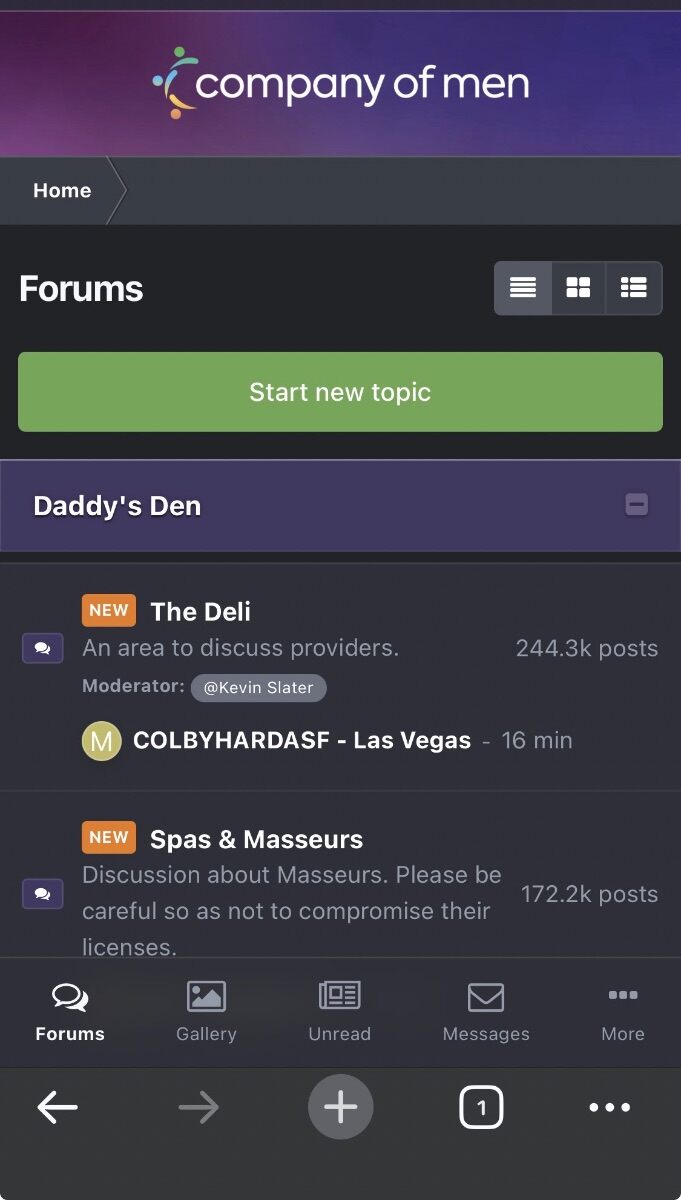Viewport: 681px width, 1200px height.
Task: Open moderator @Kevin Slater's profile
Action: (258, 687)
